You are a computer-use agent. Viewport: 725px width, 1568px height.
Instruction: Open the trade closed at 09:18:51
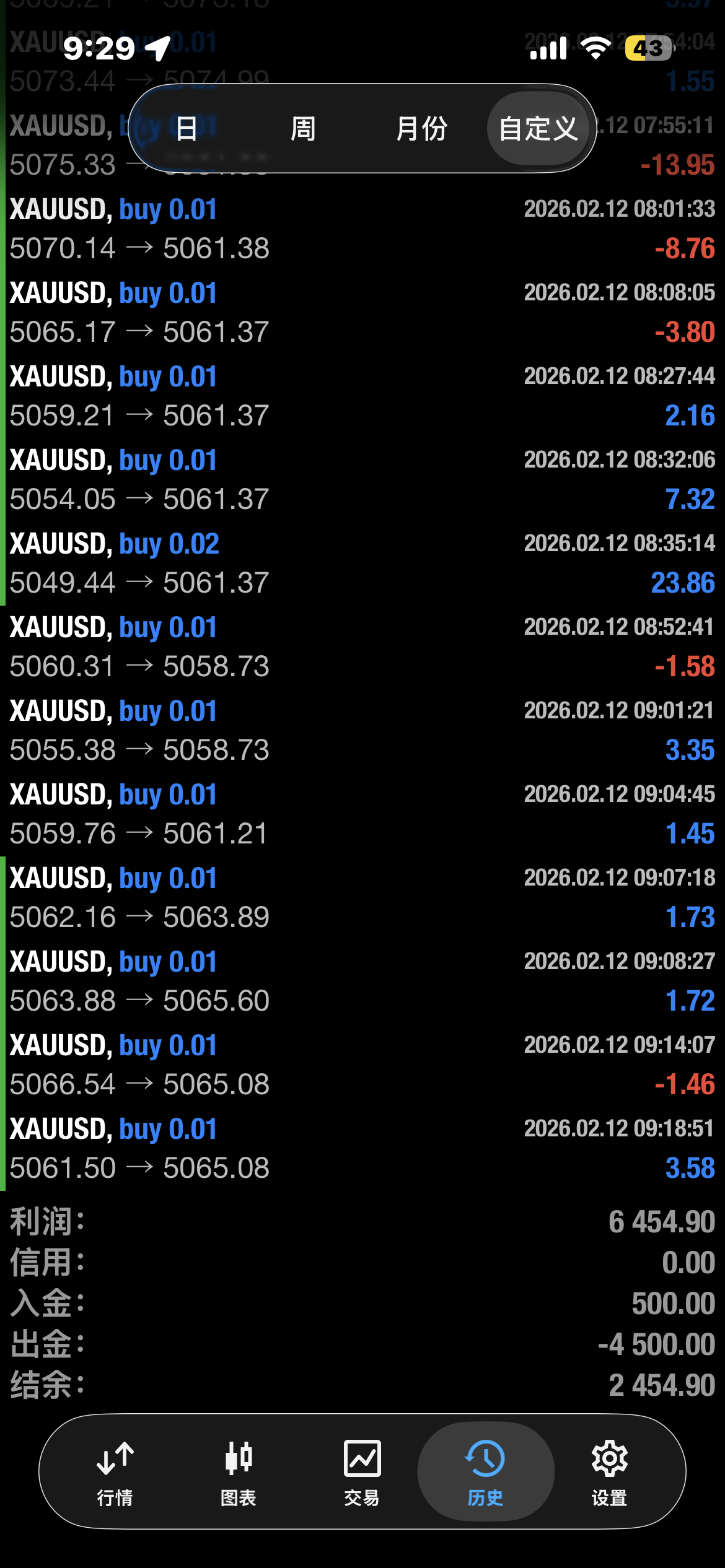[x=362, y=1149]
